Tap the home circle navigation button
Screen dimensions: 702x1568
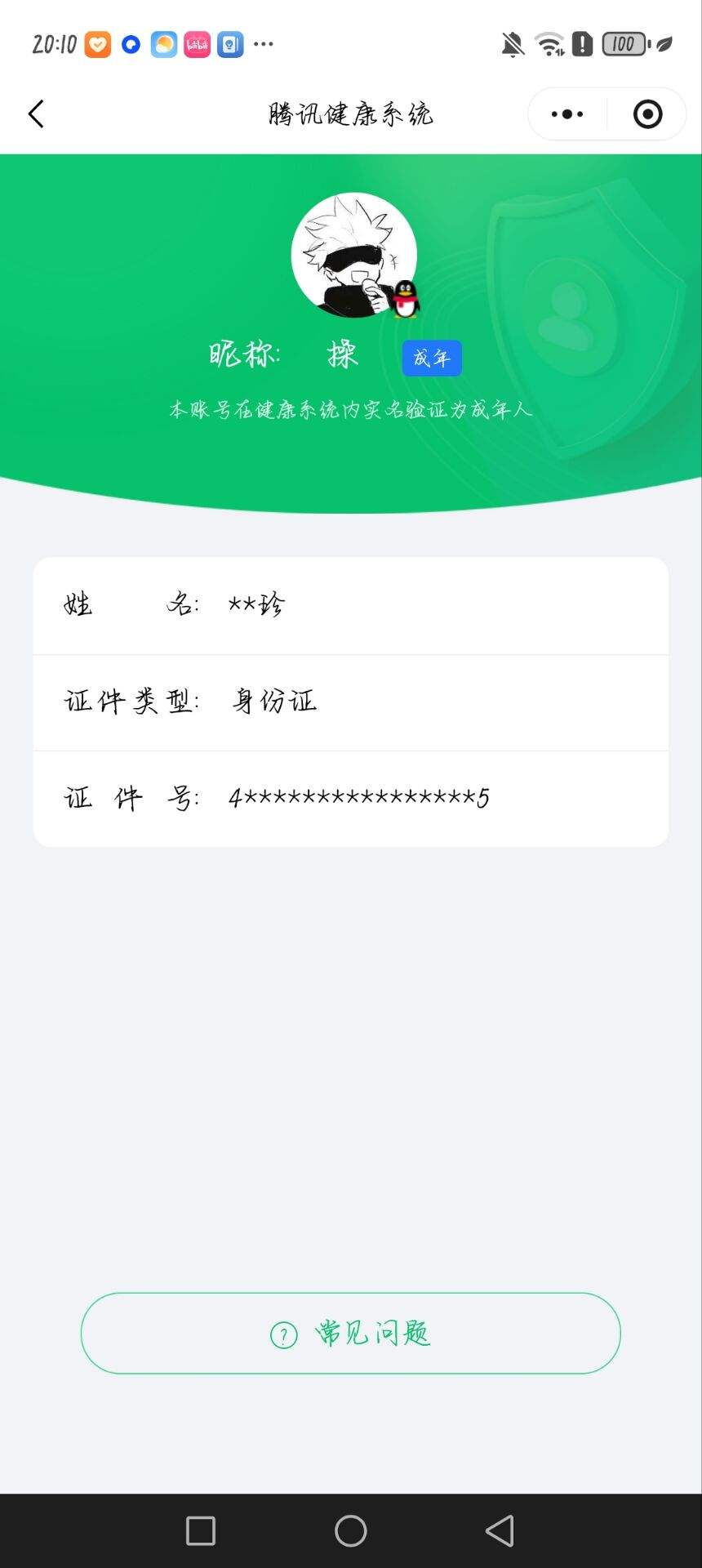coord(351,1531)
